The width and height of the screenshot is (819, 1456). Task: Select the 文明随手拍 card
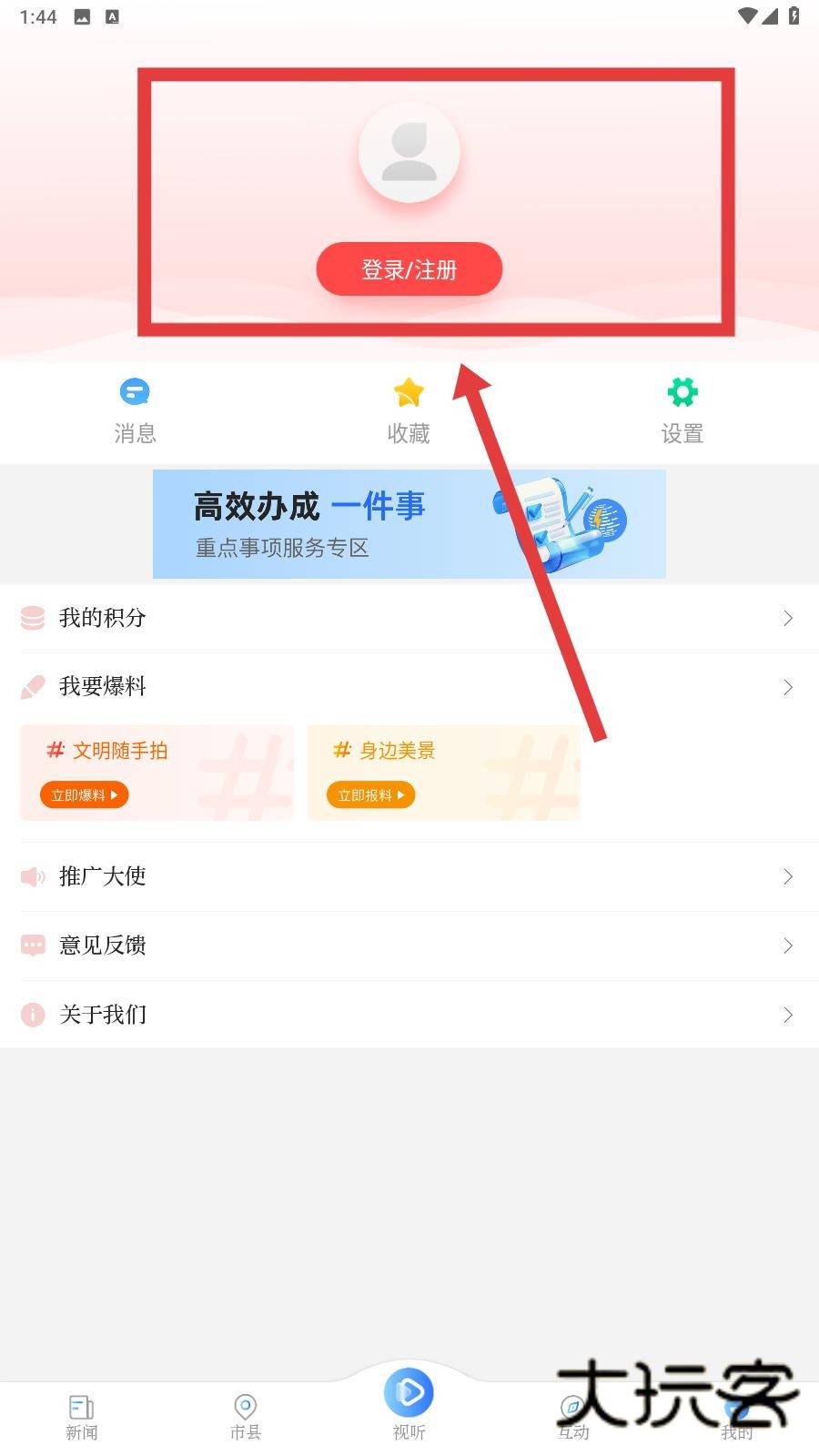tap(157, 773)
